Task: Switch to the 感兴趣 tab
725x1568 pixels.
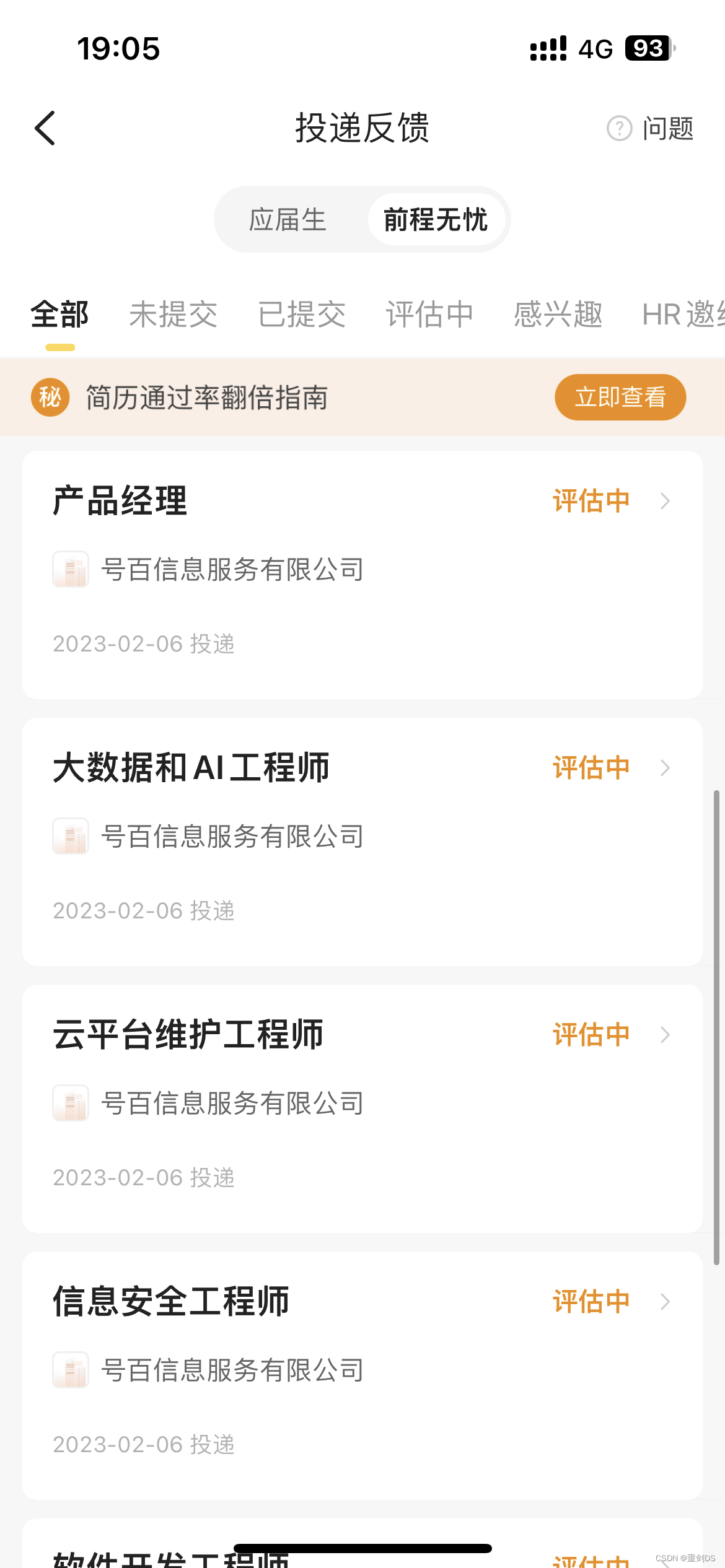Action: click(x=558, y=315)
